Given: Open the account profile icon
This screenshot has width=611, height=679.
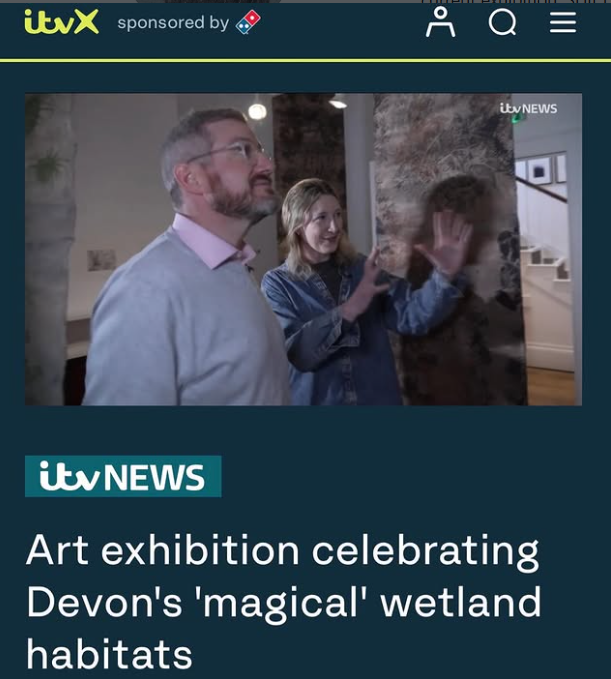Looking at the screenshot, I should (x=440, y=22).
